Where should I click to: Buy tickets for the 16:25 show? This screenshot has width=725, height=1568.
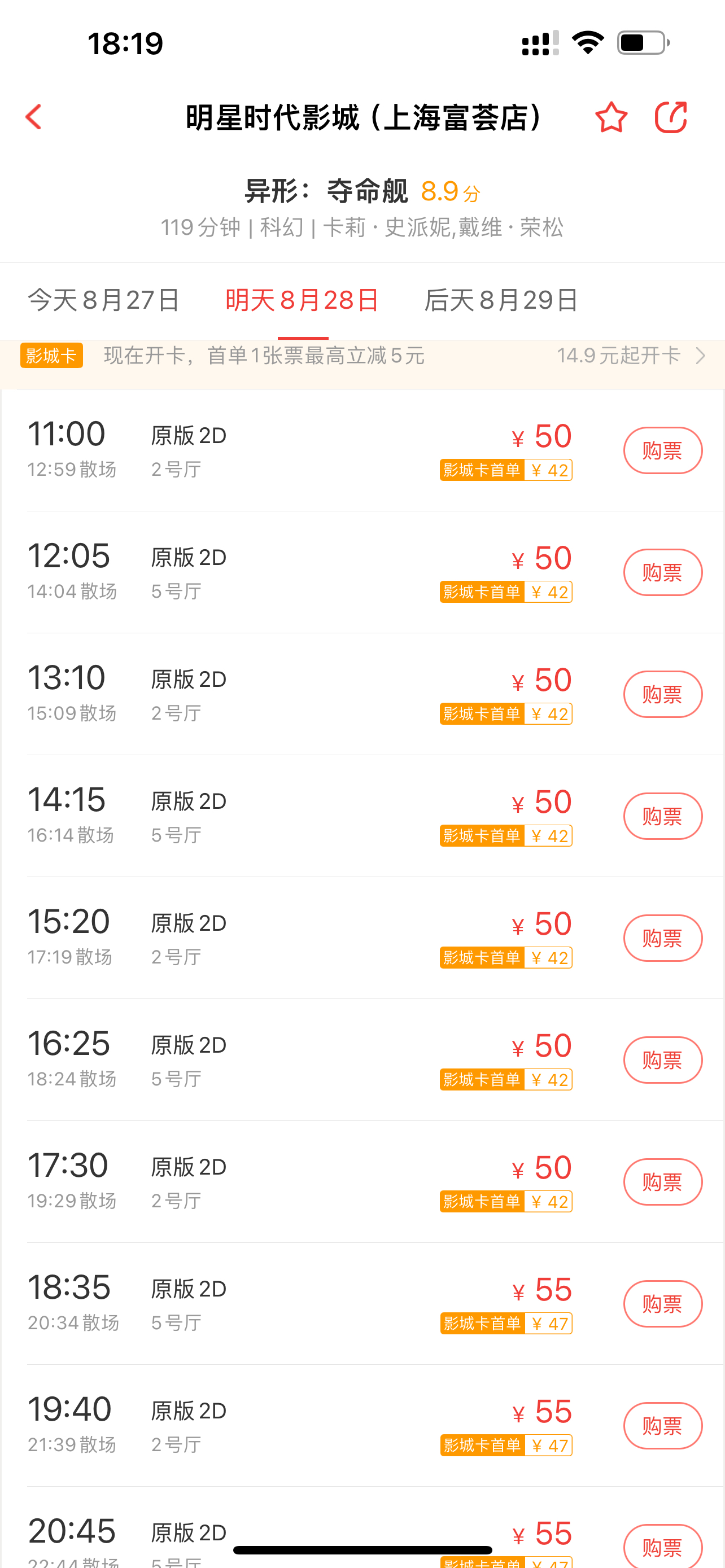point(662,1061)
